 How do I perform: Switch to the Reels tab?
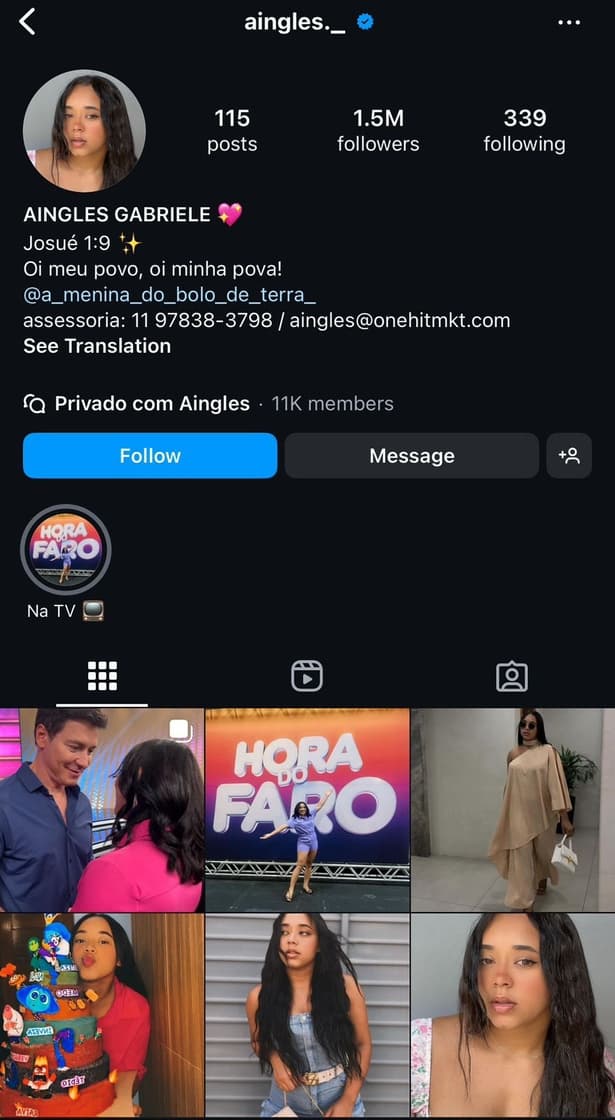point(307,677)
